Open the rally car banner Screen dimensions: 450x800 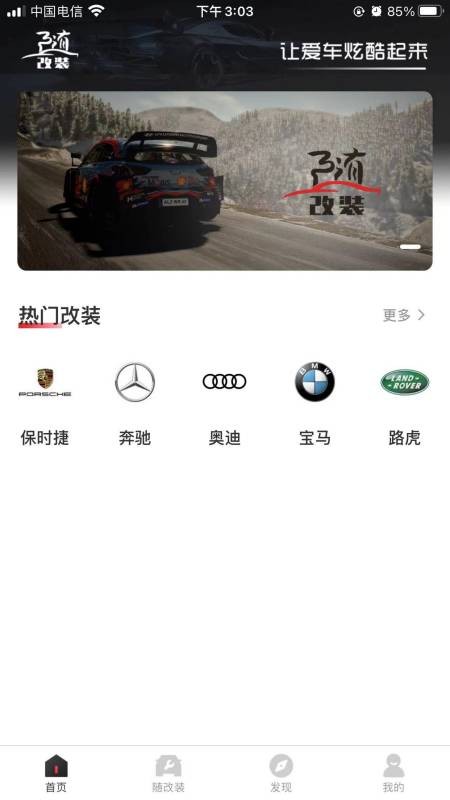[225, 181]
